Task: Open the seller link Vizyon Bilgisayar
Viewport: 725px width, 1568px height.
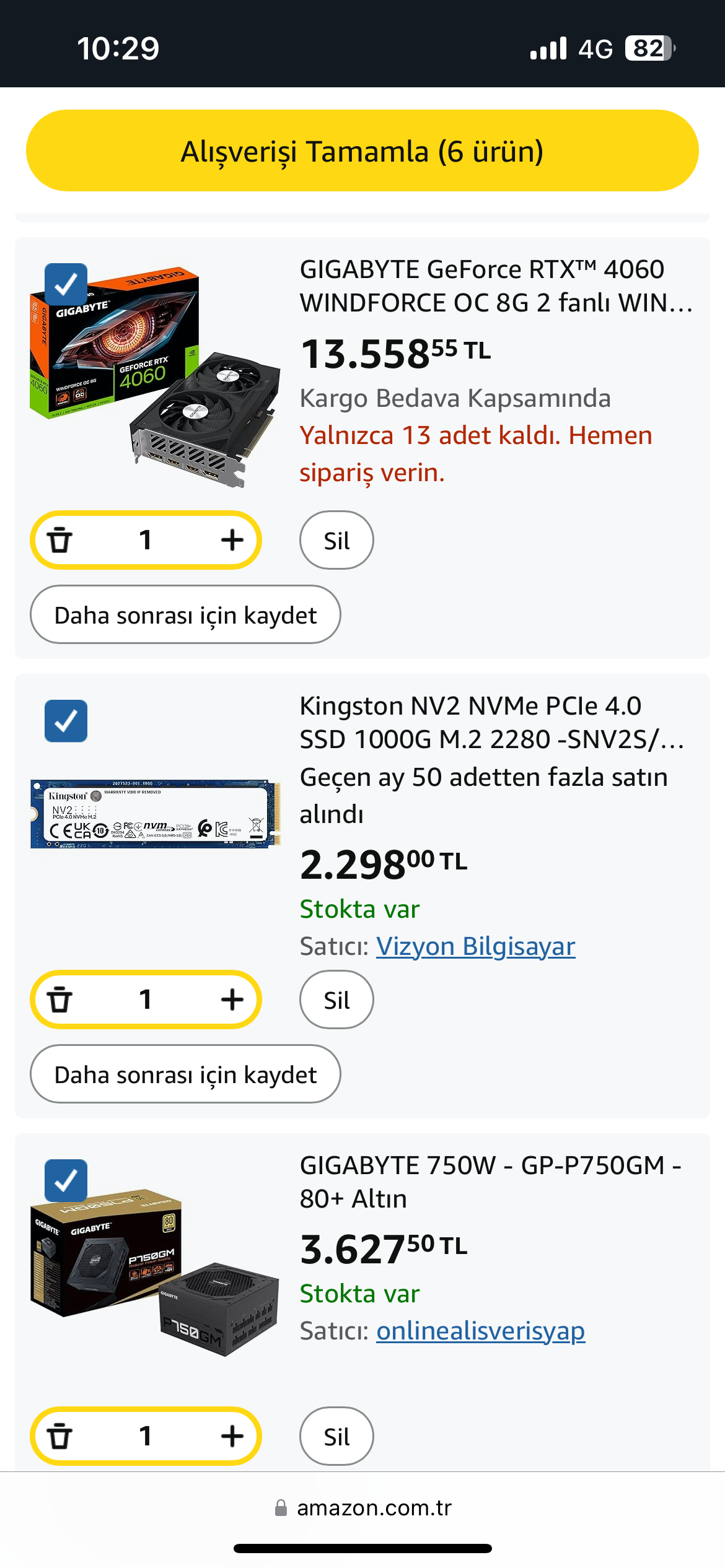Action: pos(475,946)
